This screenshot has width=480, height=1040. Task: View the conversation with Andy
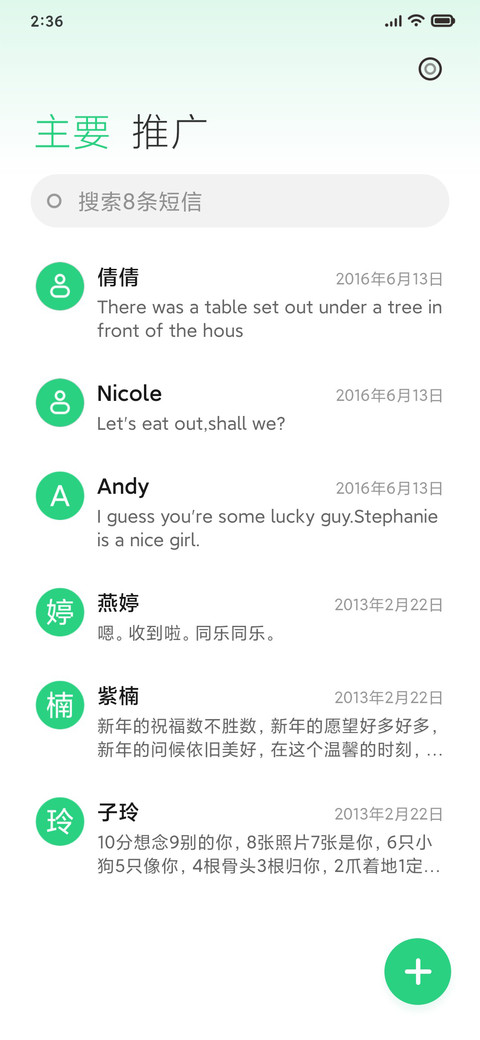240,513
